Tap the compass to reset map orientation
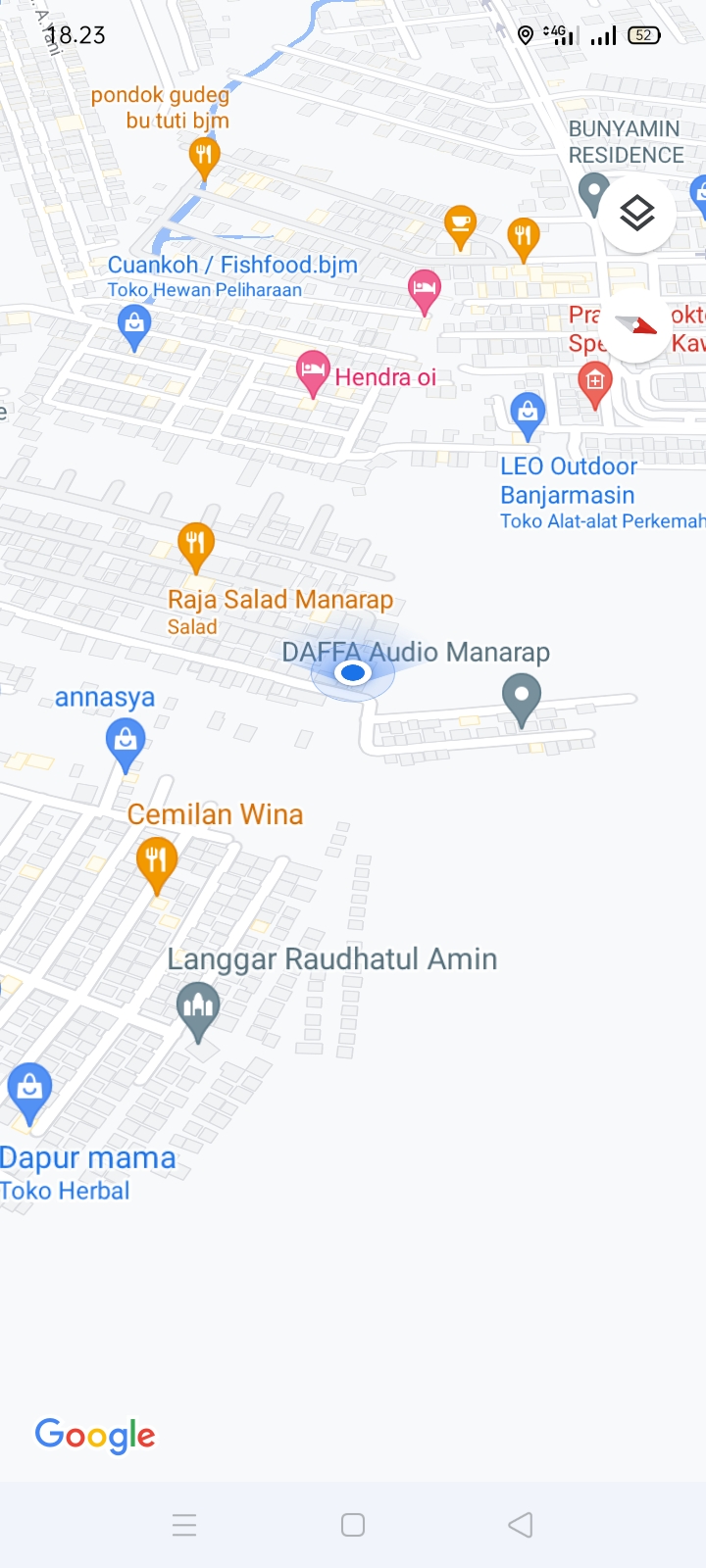The image size is (706, 1568). pyautogui.click(x=637, y=325)
